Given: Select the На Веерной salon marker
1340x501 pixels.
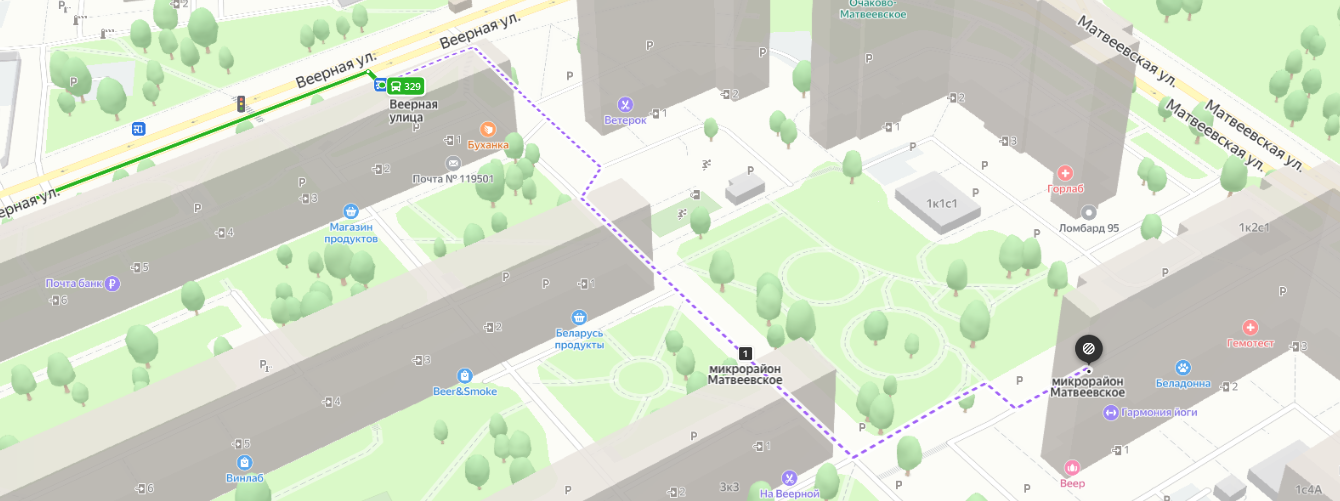Looking at the screenshot, I should pos(789,478).
